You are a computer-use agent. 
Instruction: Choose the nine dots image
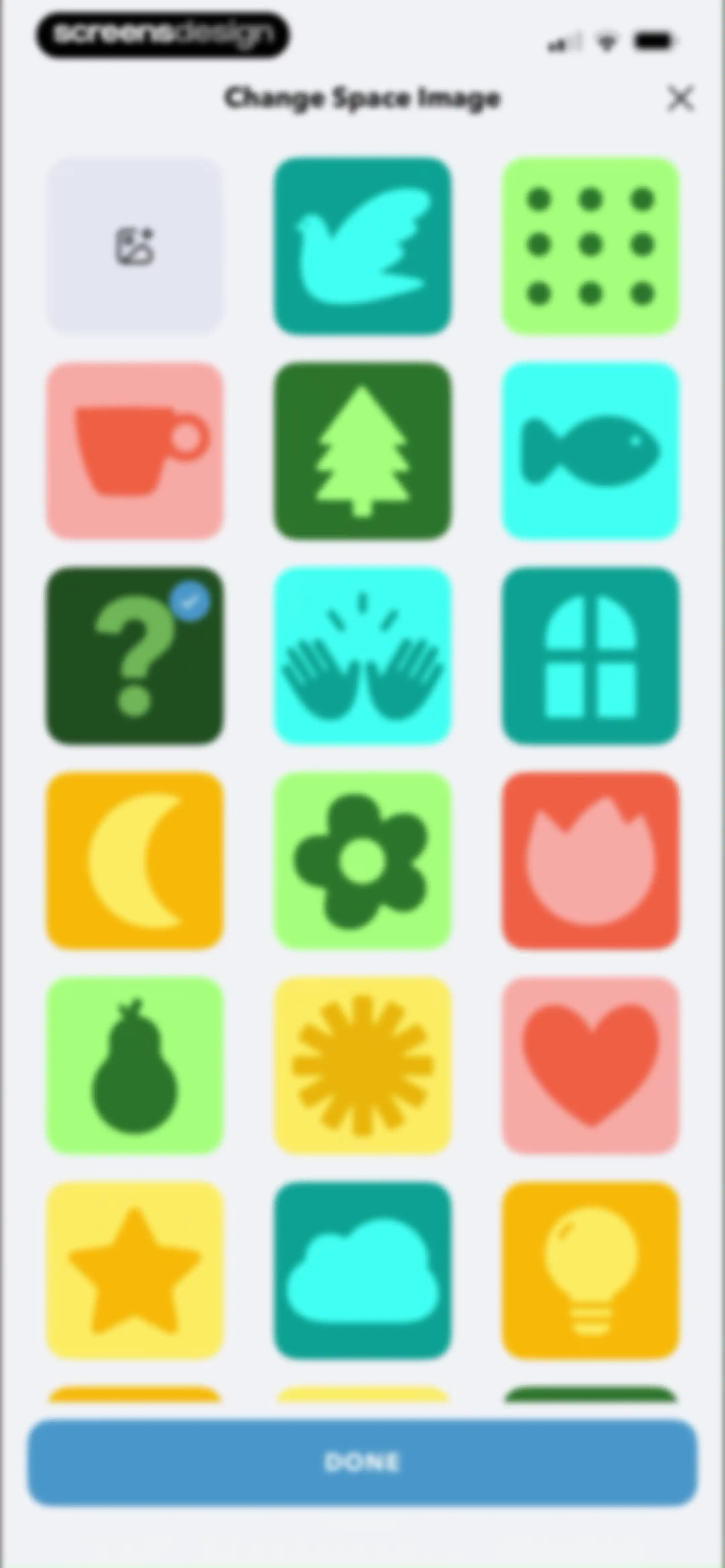tap(590, 246)
